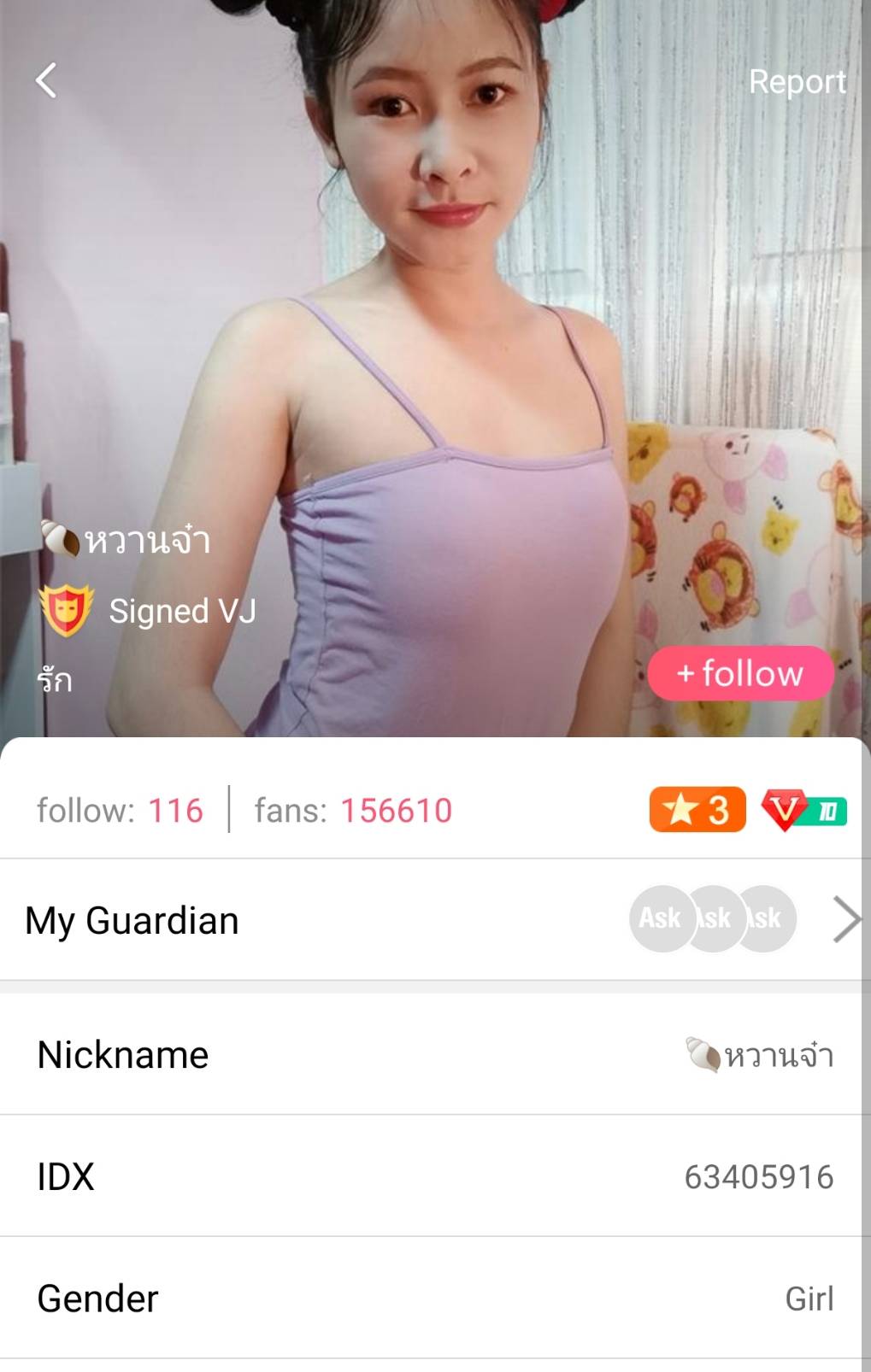
Task: View the following count of 116
Action: pos(121,810)
